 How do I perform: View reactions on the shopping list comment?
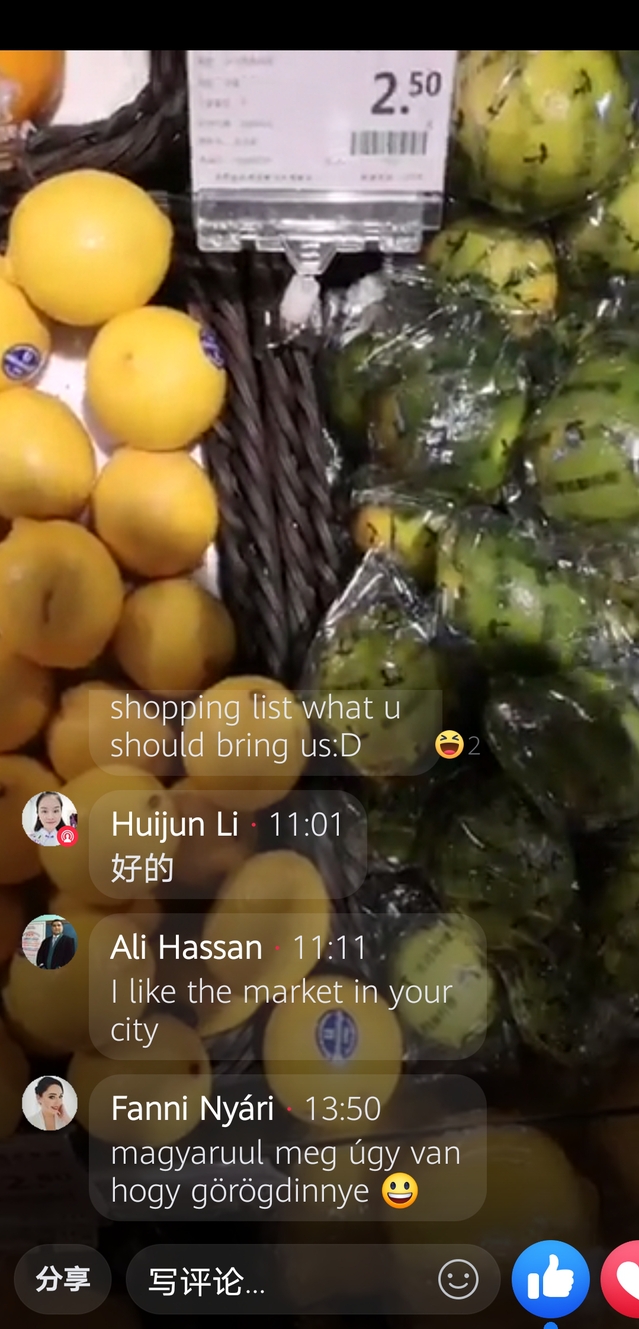458,745
